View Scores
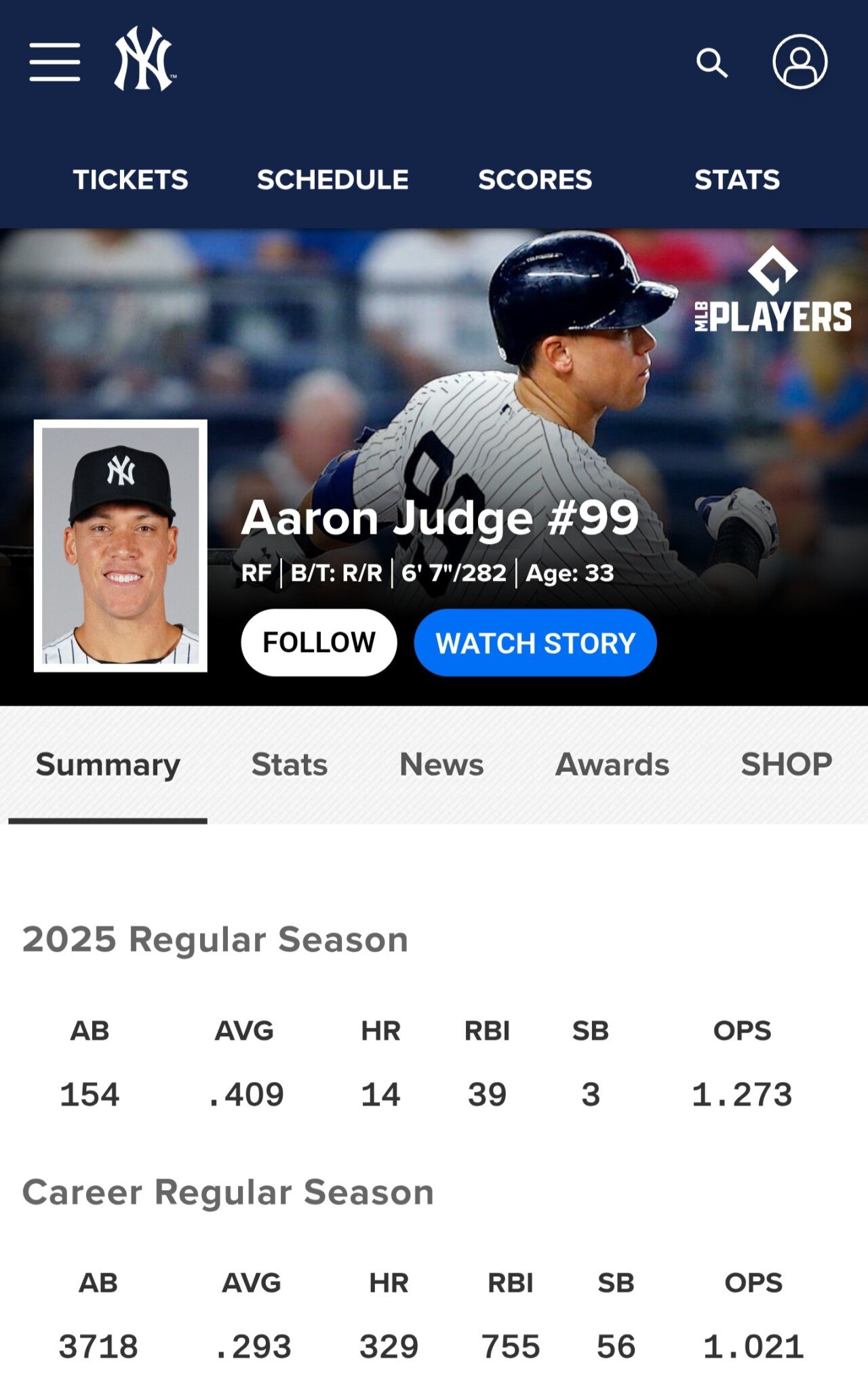This screenshot has width=868, height=1397. coord(534,180)
